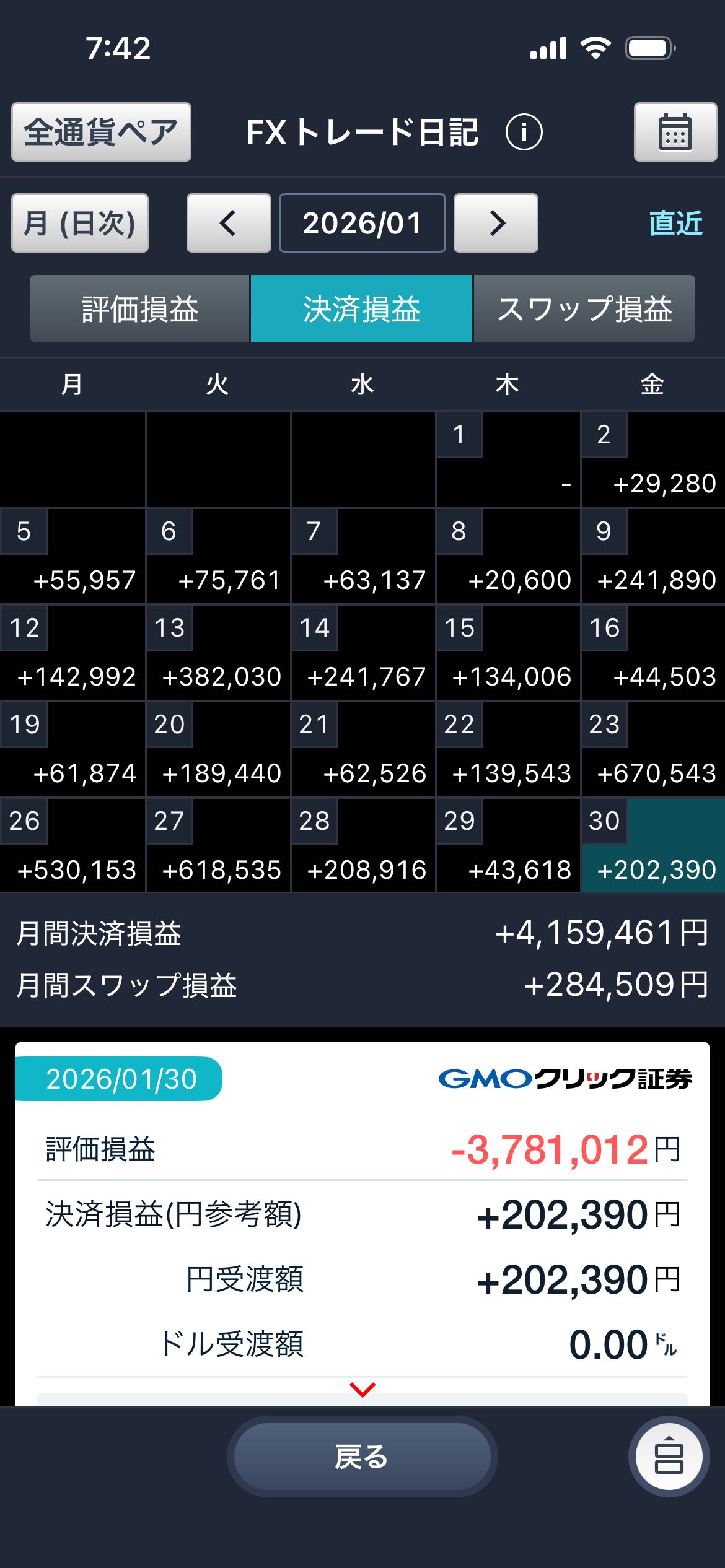Open the 2026/01 month picker

point(362,223)
